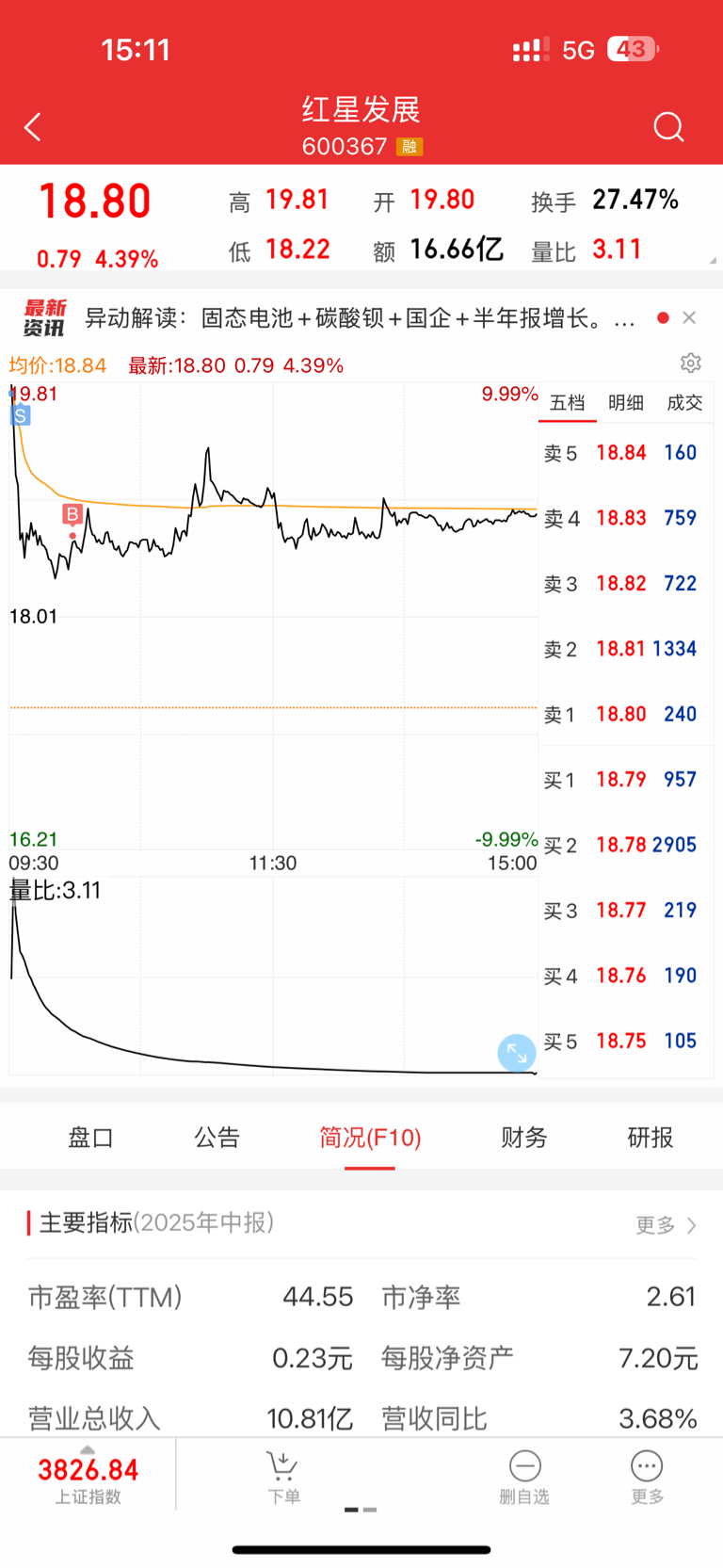View 更多 main indicators

point(667,1225)
